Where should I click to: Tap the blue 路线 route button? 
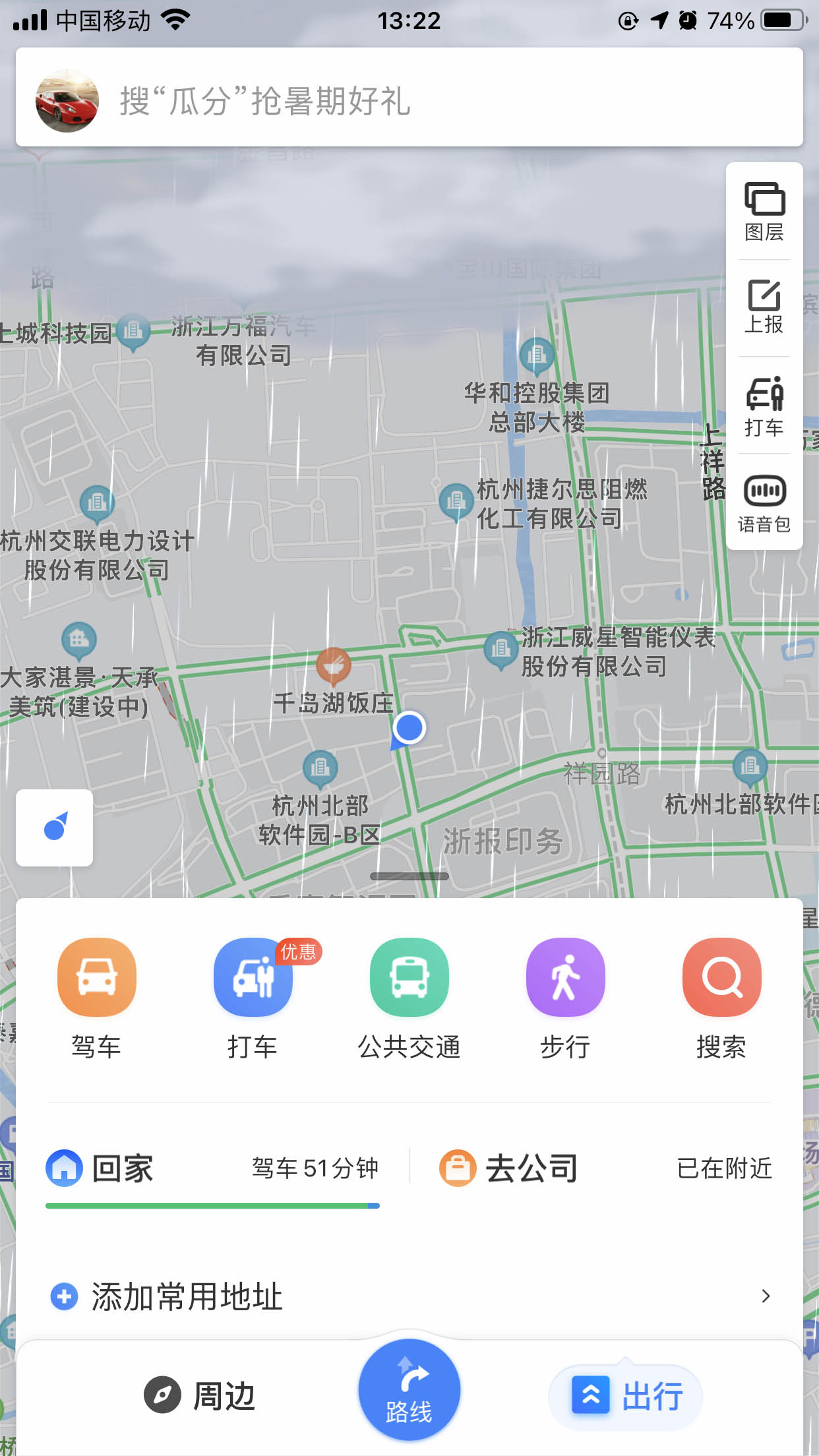409,1390
